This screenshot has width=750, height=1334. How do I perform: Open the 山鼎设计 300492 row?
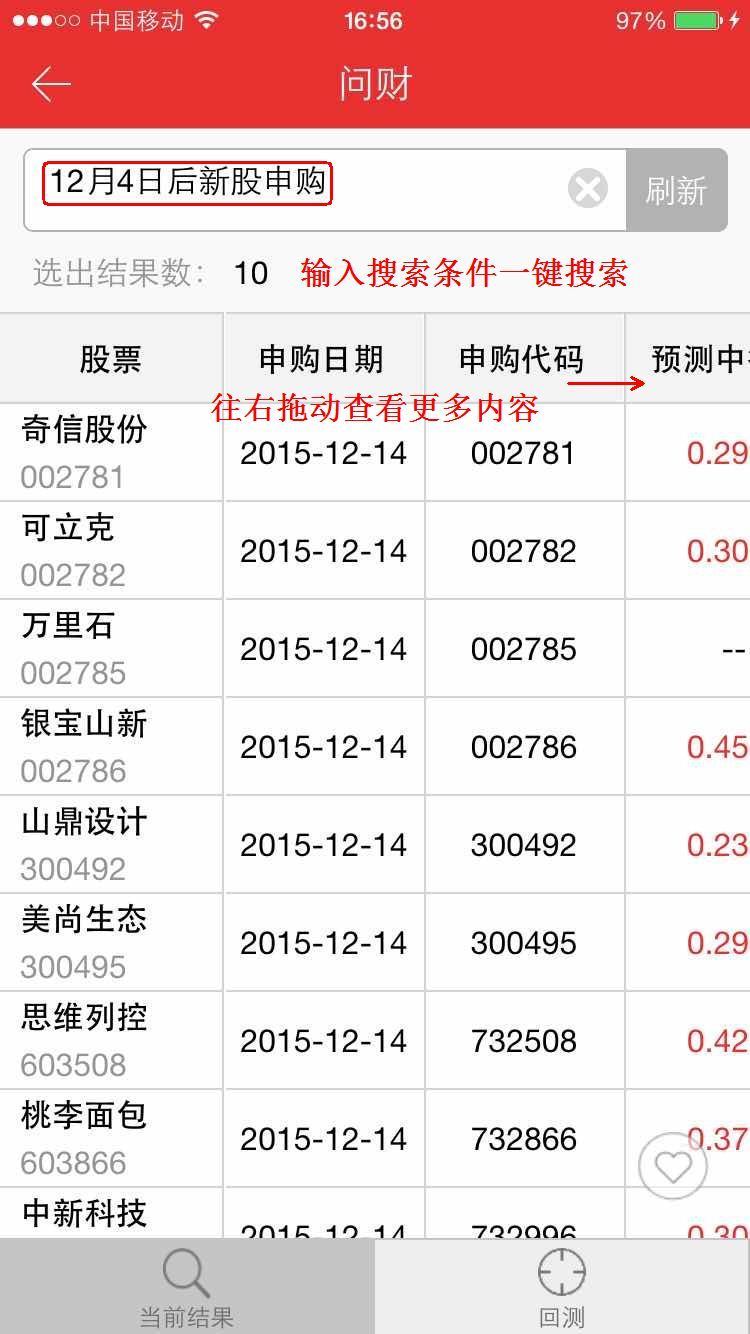[375, 845]
